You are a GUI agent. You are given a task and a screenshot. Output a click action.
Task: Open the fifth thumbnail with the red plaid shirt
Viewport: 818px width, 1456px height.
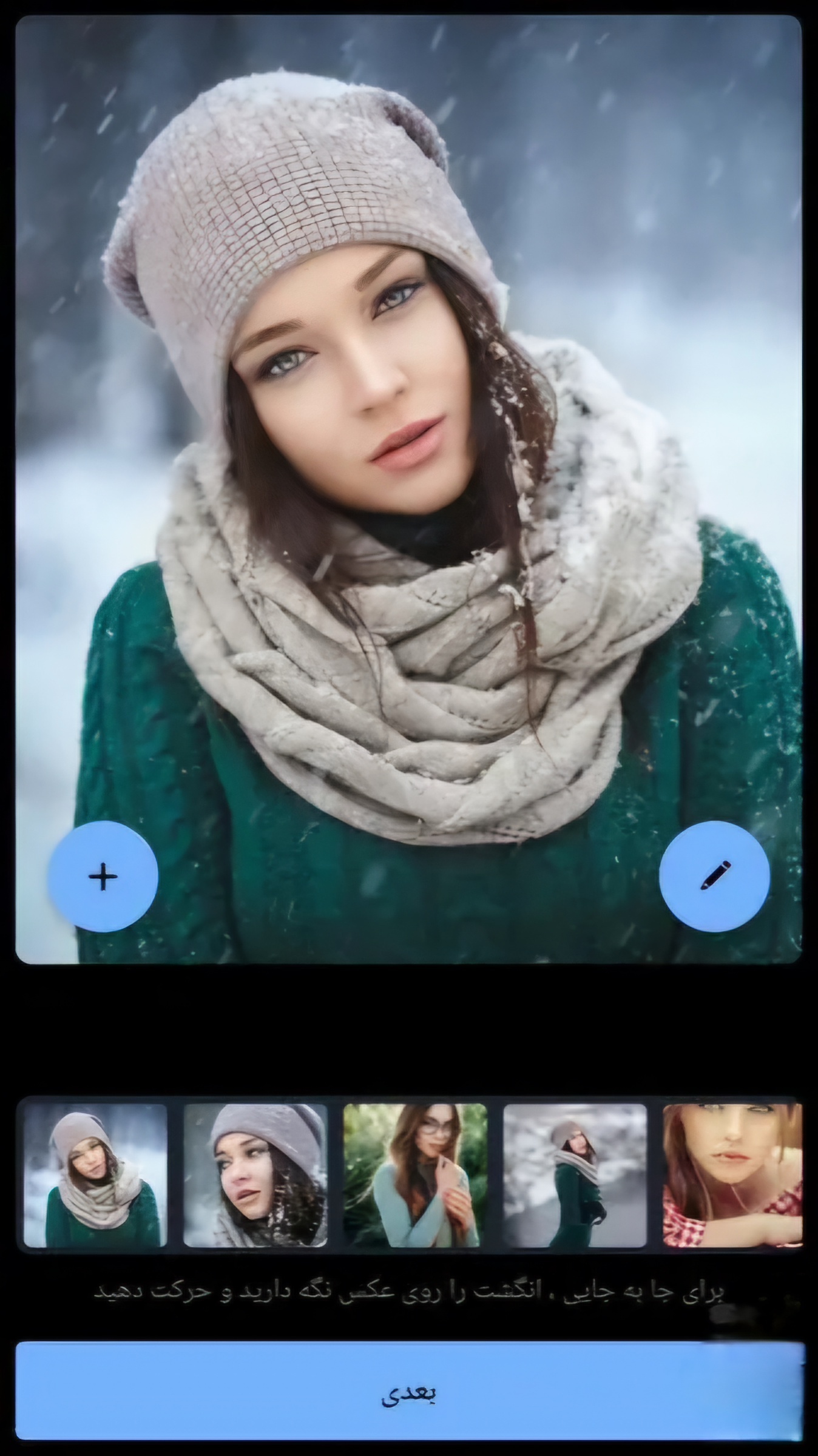pyautogui.click(x=732, y=1175)
